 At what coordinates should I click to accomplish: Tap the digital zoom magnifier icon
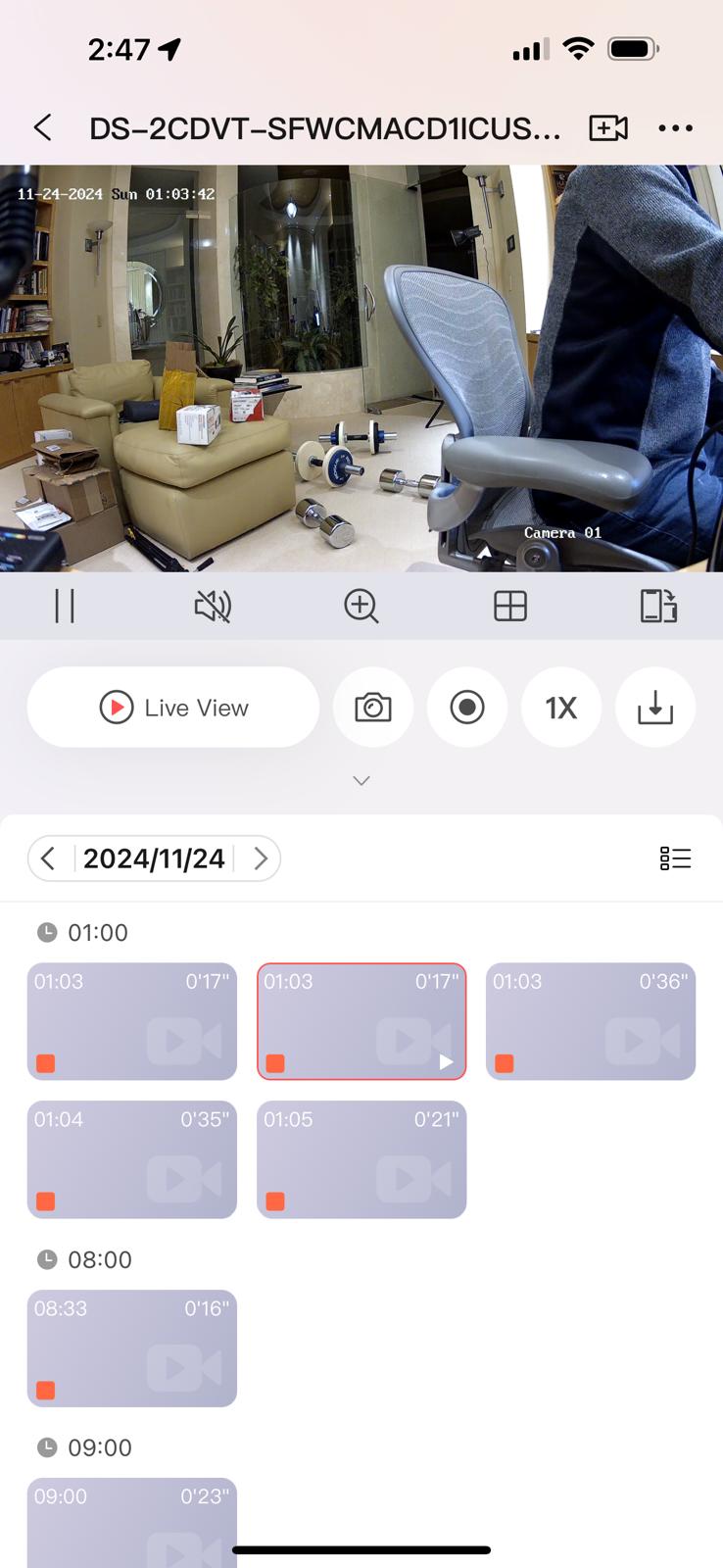click(361, 606)
